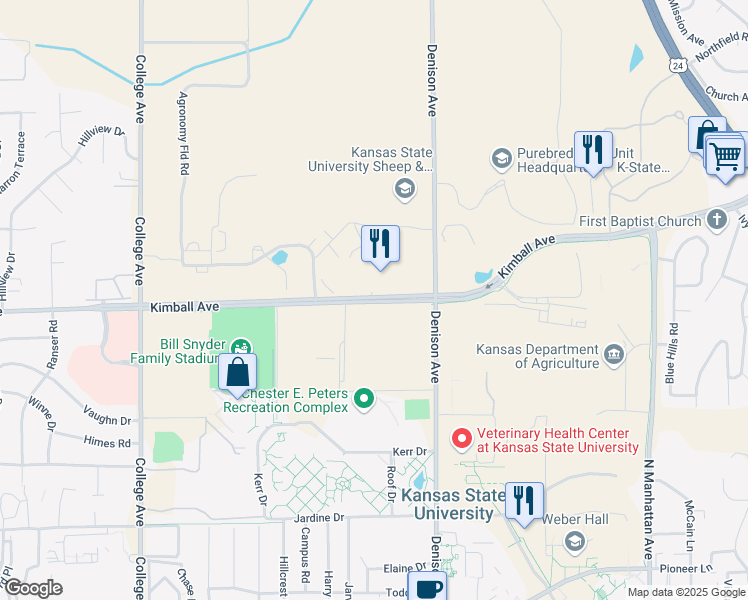Select the shopping bag marker by Bill Snyder Stadium
Viewport: 748px width, 600px height.
[x=238, y=373]
